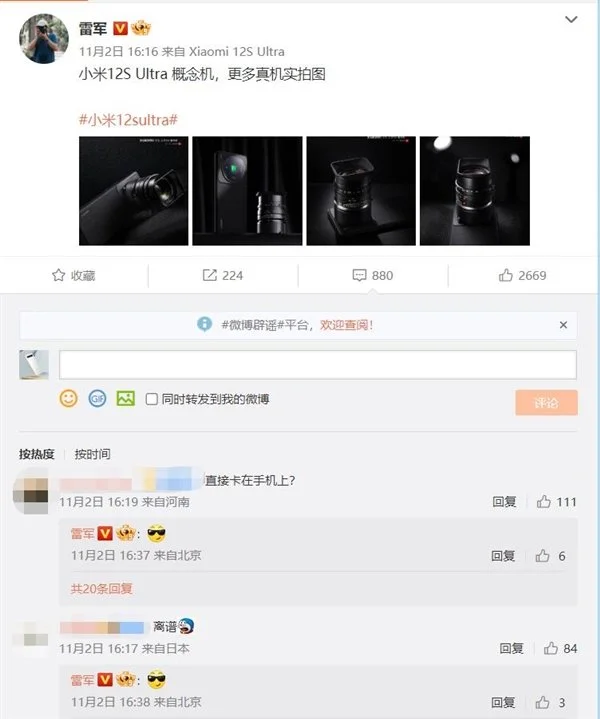Open the first photo of the post
The height and width of the screenshot is (719, 600).
tap(134, 191)
